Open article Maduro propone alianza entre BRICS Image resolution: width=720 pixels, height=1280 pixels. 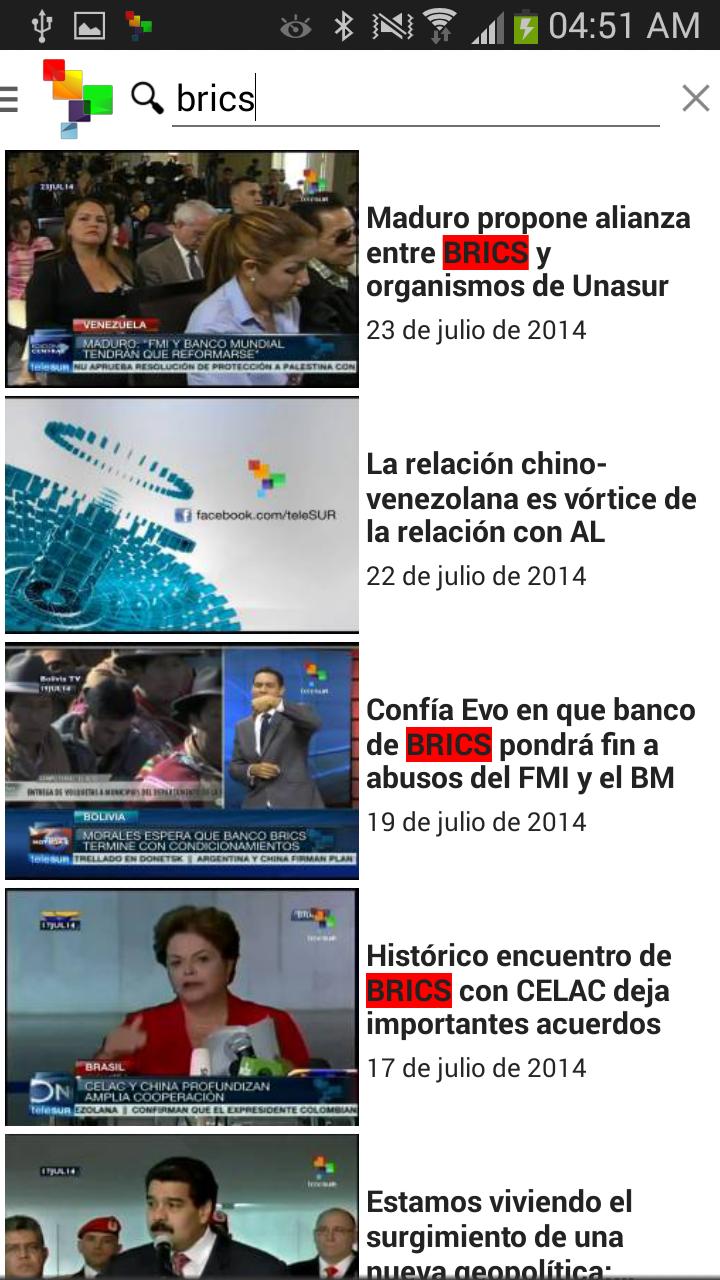(x=532, y=249)
